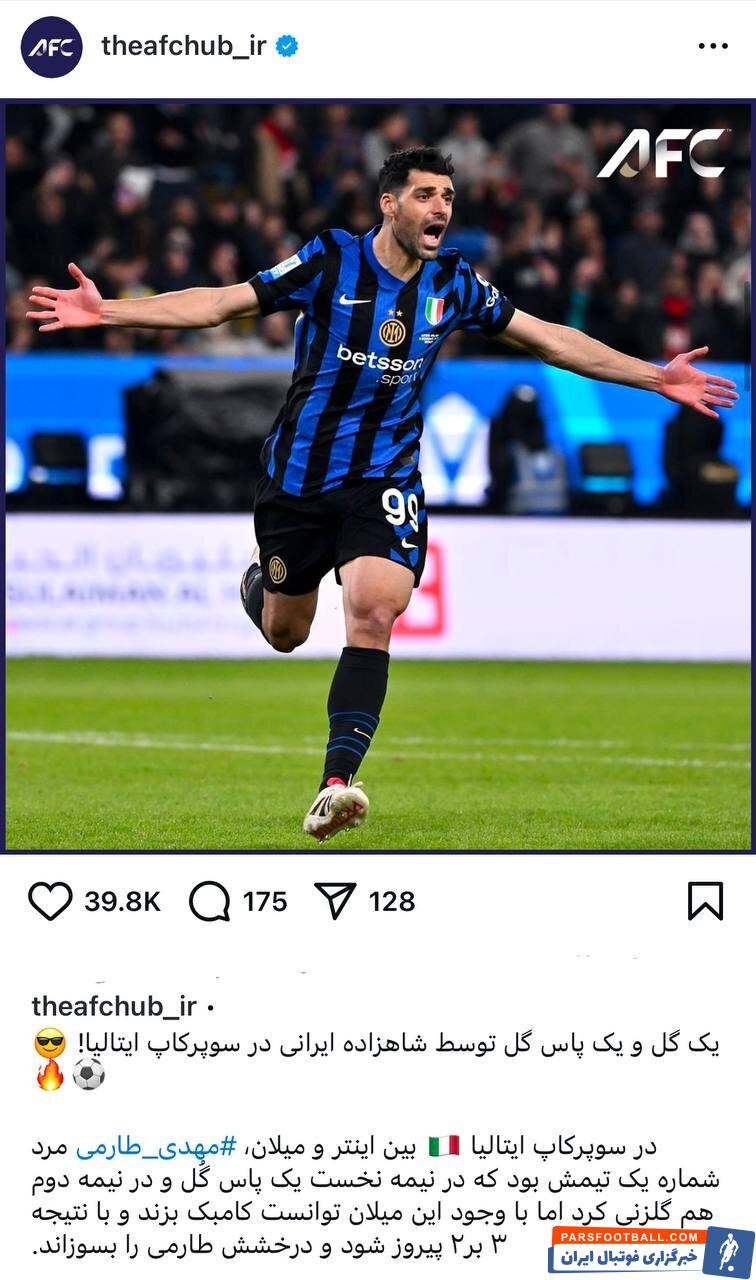Image resolution: width=756 pixels, height=1280 pixels.
Task: Share the post via paper plane icon
Action: (x=336, y=901)
